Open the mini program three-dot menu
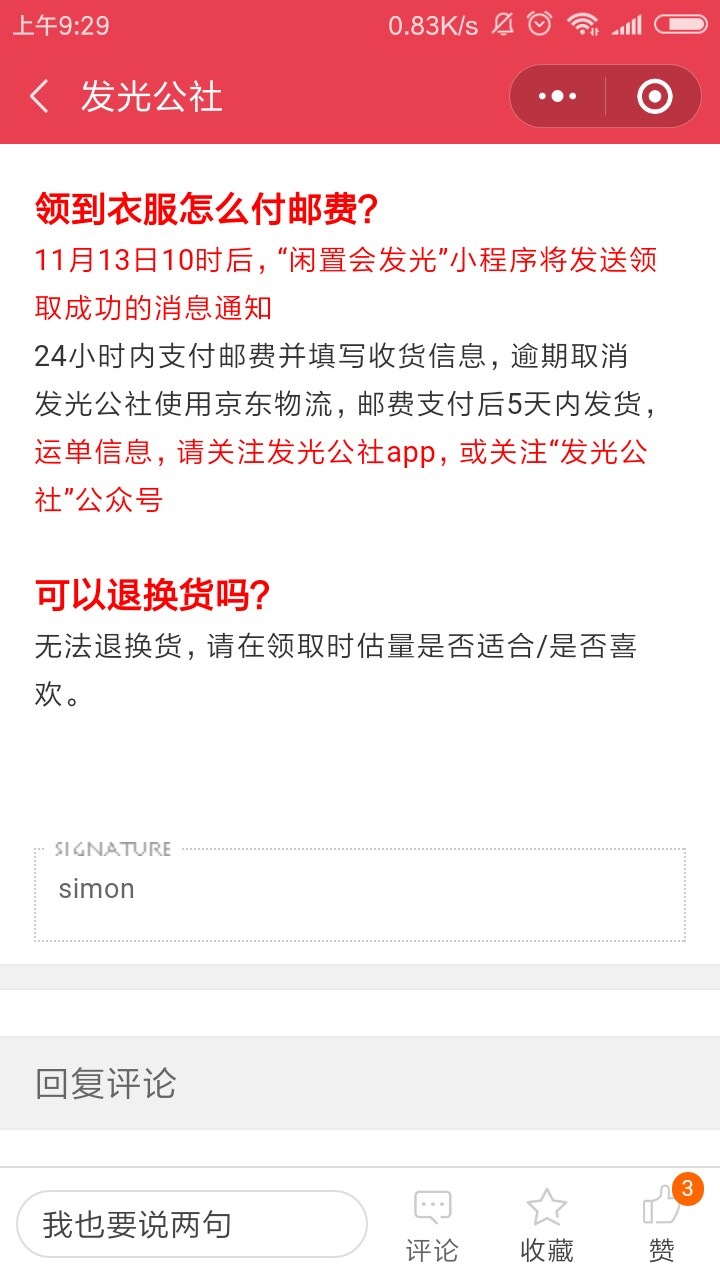720x1280 pixels. (558, 96)
